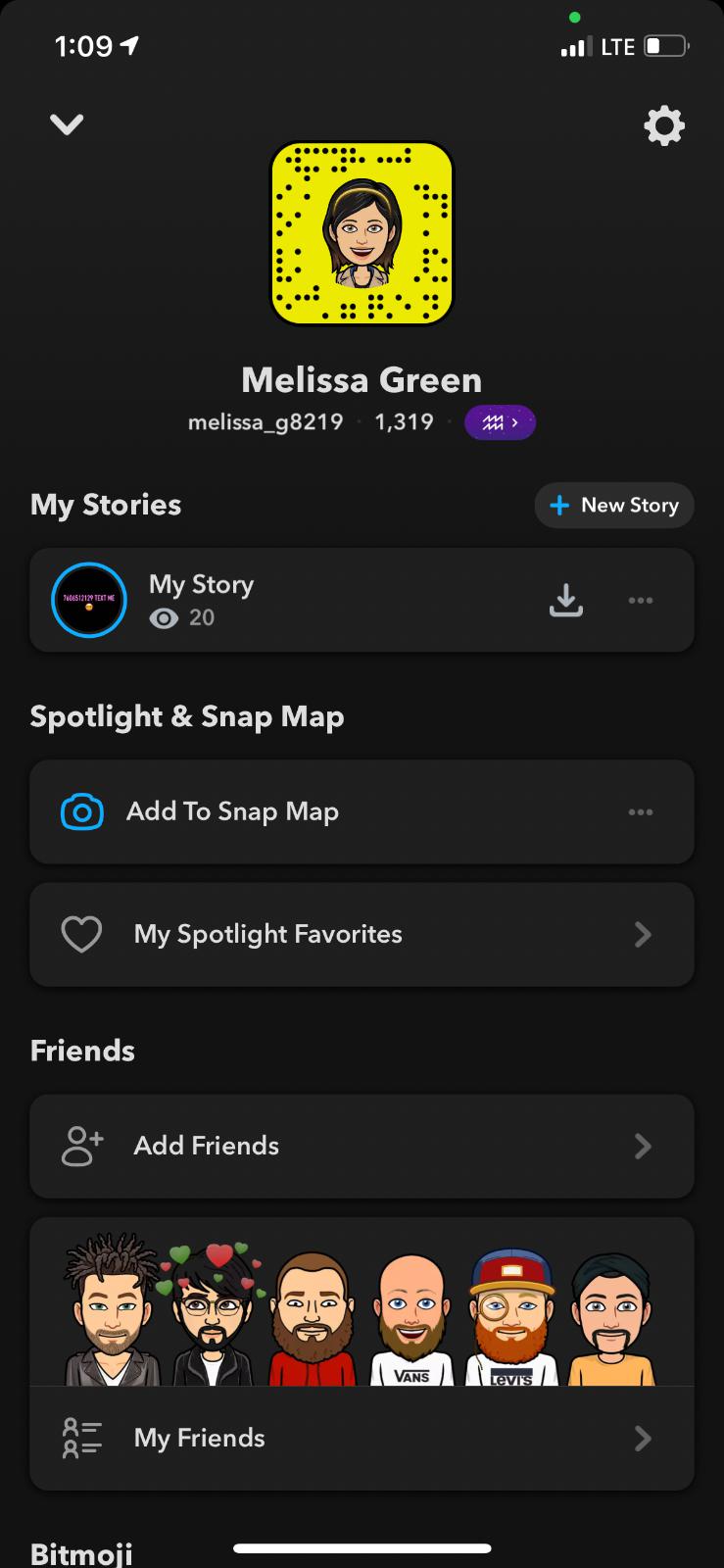This screenshot has height=1568, width=724.
Task: Open more options for Snap Map
Action: click(x=641, y=812)
